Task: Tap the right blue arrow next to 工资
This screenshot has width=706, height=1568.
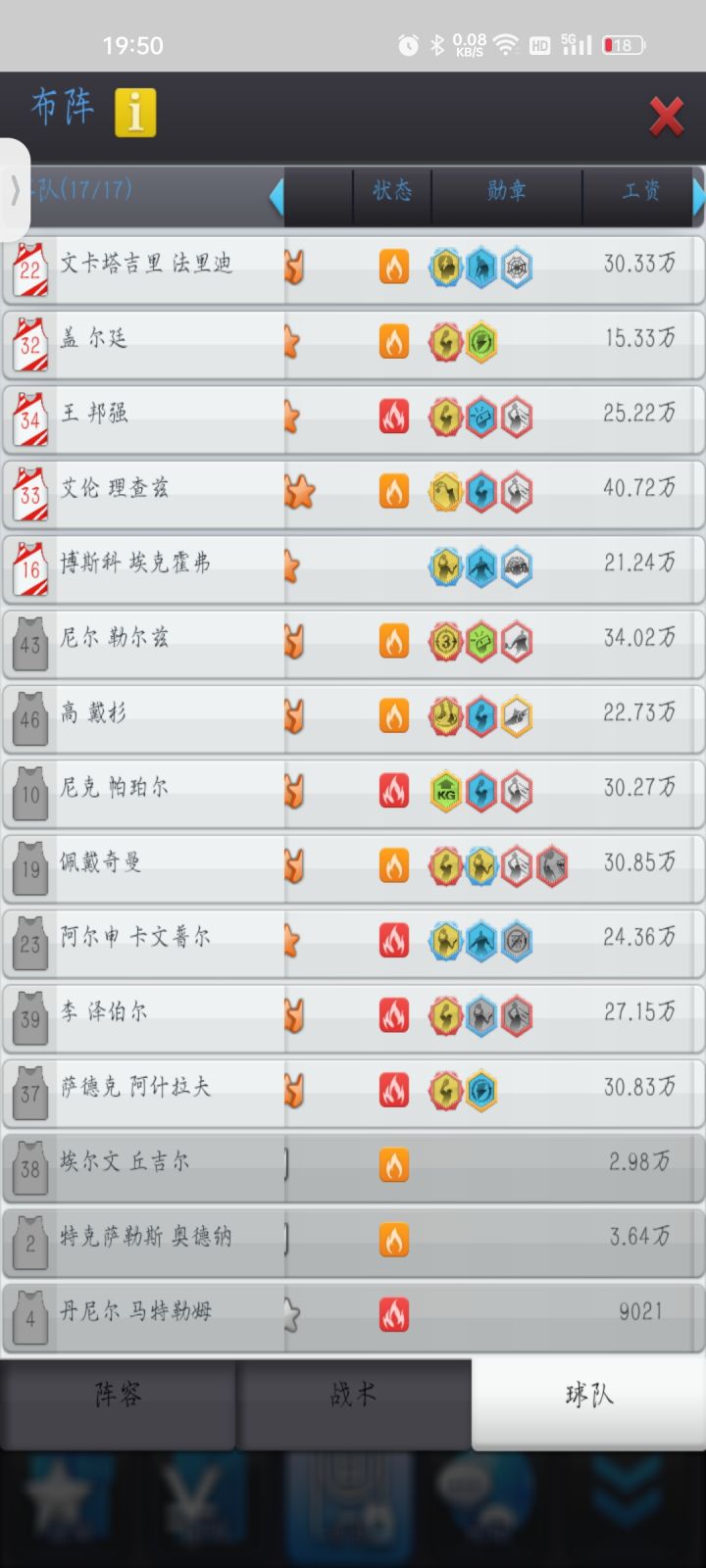Action: point(698,196)
